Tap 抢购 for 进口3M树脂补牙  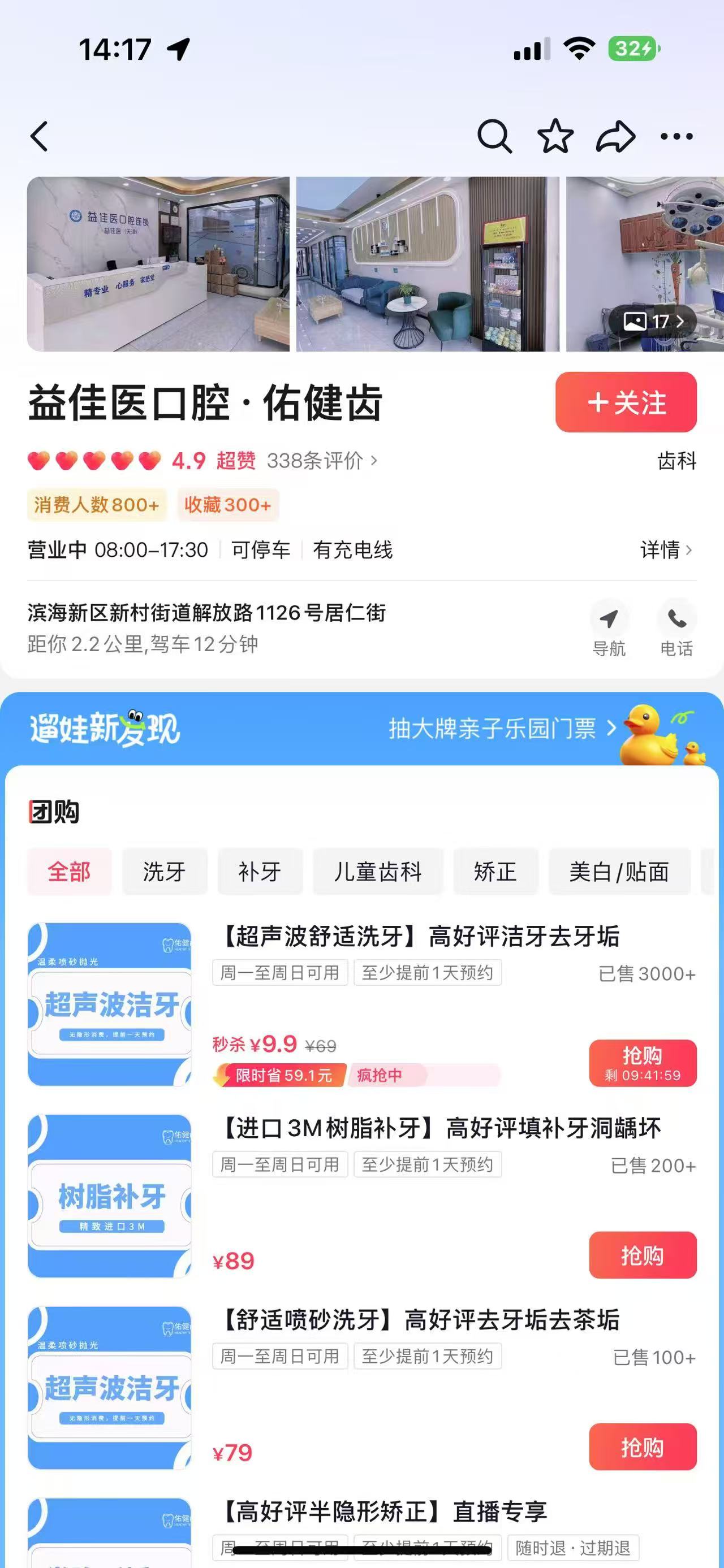[x=643, y=1254]
